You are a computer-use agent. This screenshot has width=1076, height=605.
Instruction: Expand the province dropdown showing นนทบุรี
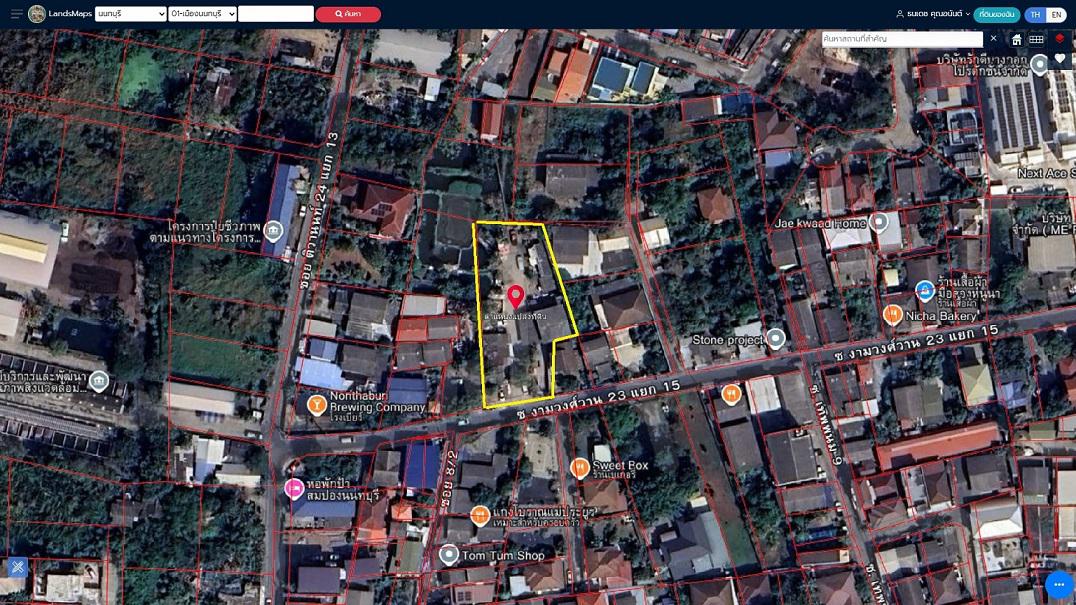point(131,14)
